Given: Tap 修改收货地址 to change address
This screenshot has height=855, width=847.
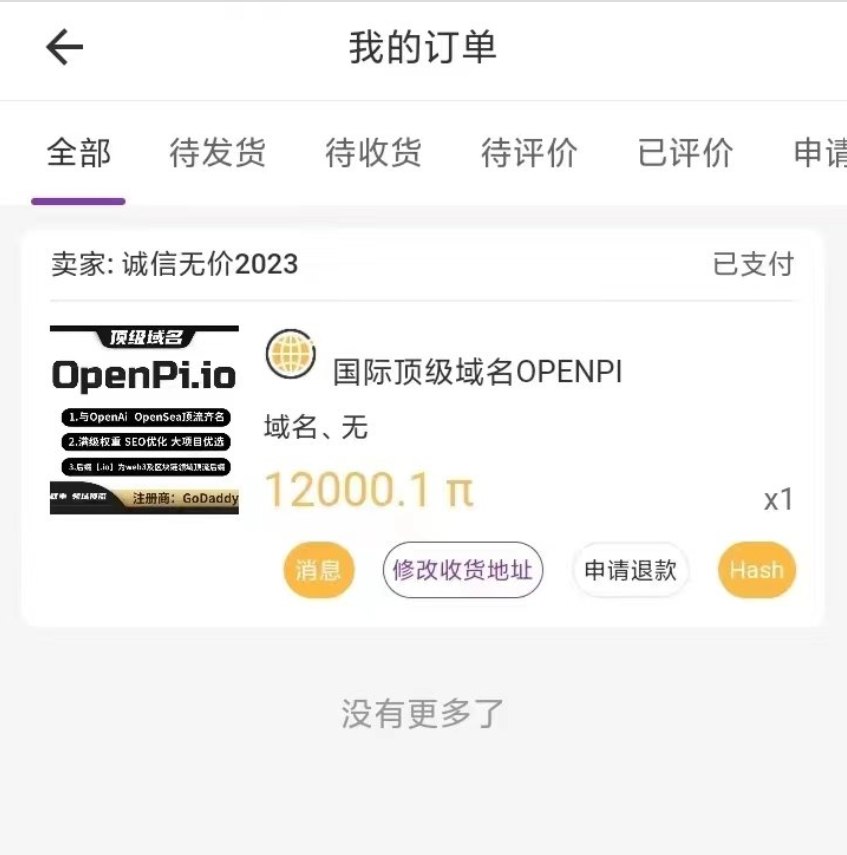Looking at the screenshot, I should click(462, 570).
